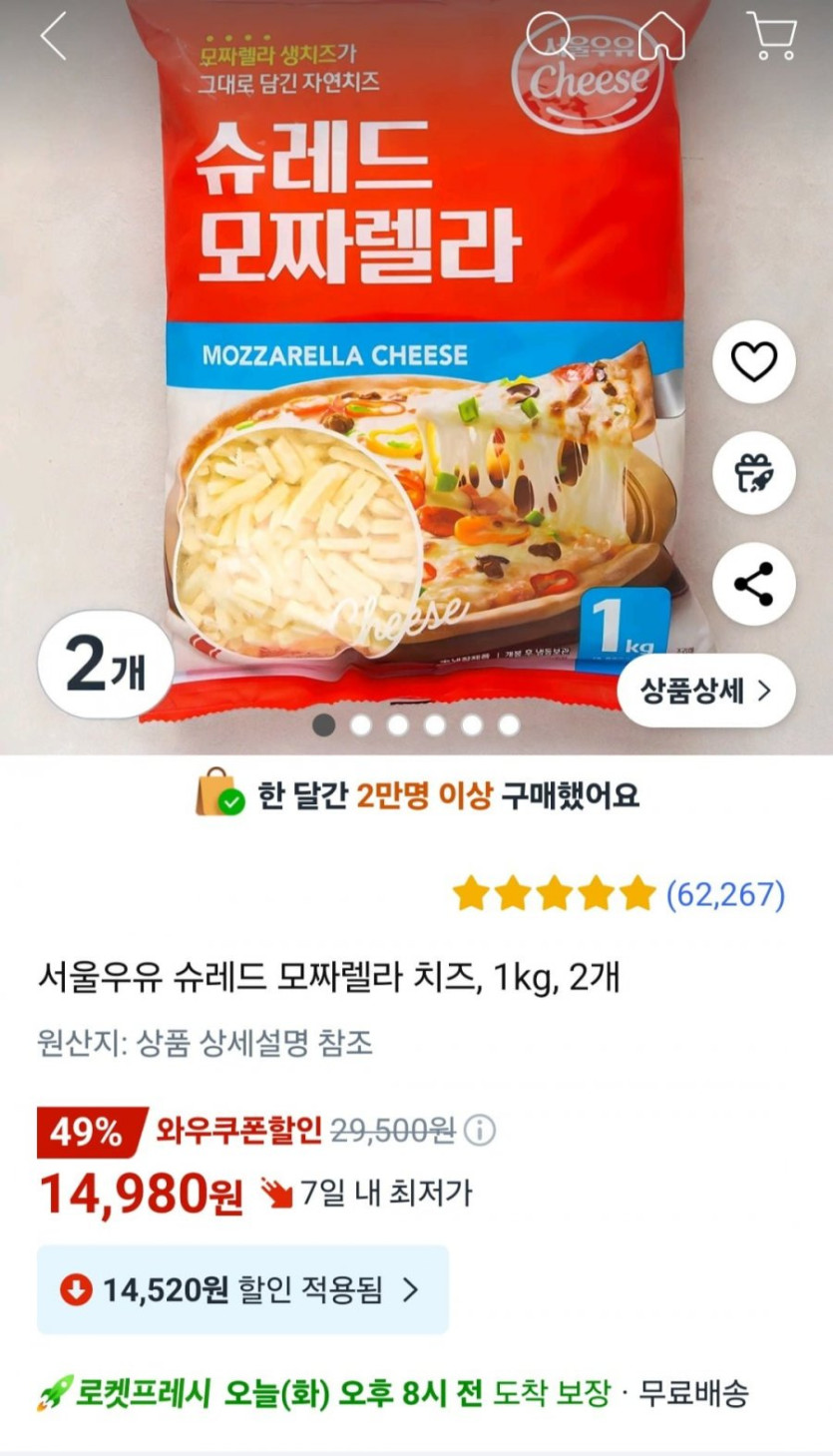View the 62,267 star reviews

[x=619, y=893]
